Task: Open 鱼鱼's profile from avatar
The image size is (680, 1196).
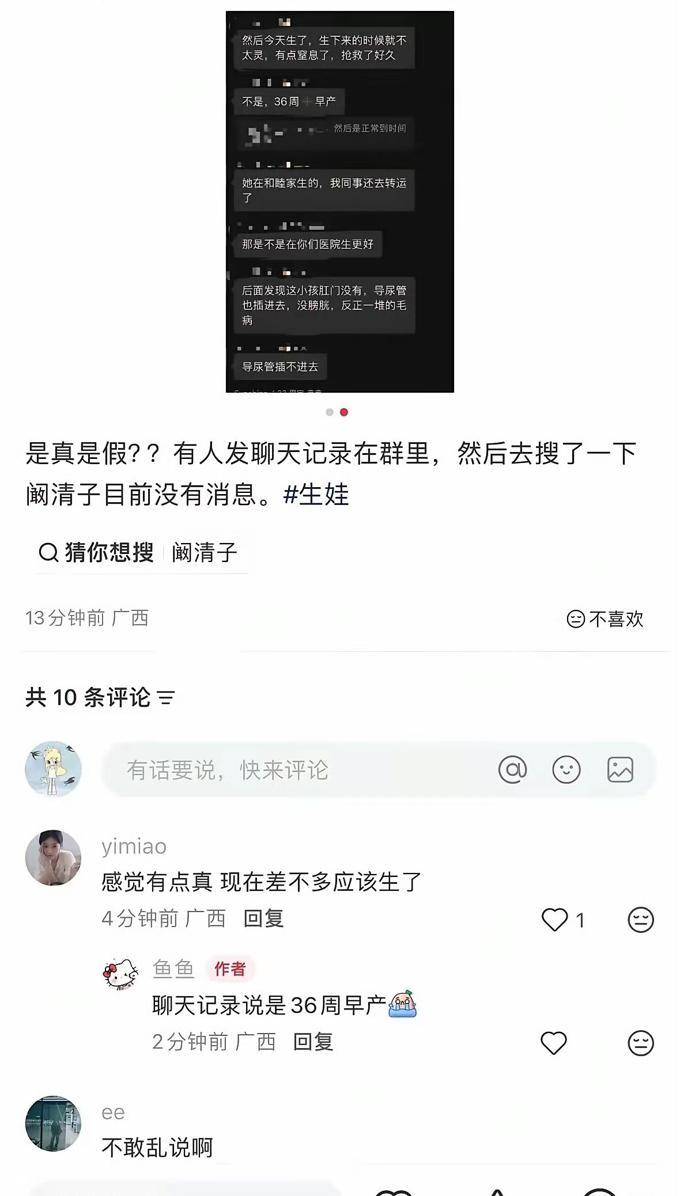Action: pos(120,972)
